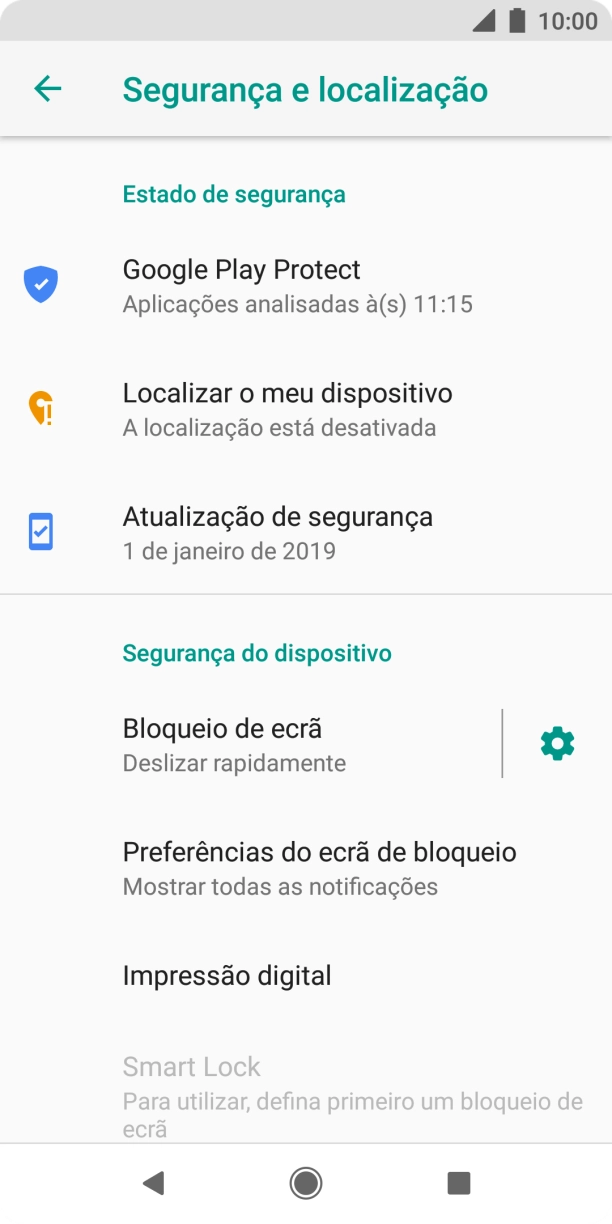Tap the system home button
This screenshot has height=1224, width=612.
(x=306, y=1184)
